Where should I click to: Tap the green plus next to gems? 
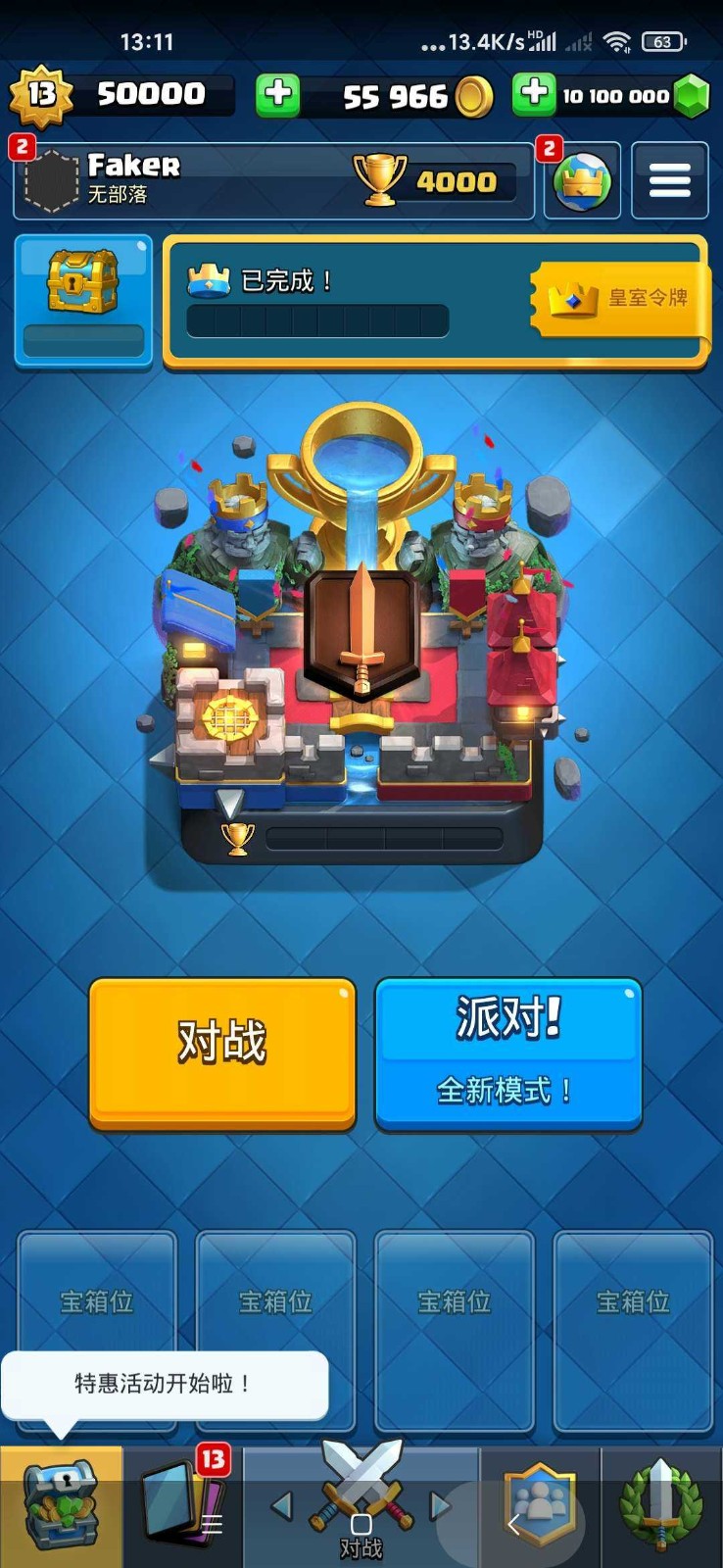(x=534, y=94)
